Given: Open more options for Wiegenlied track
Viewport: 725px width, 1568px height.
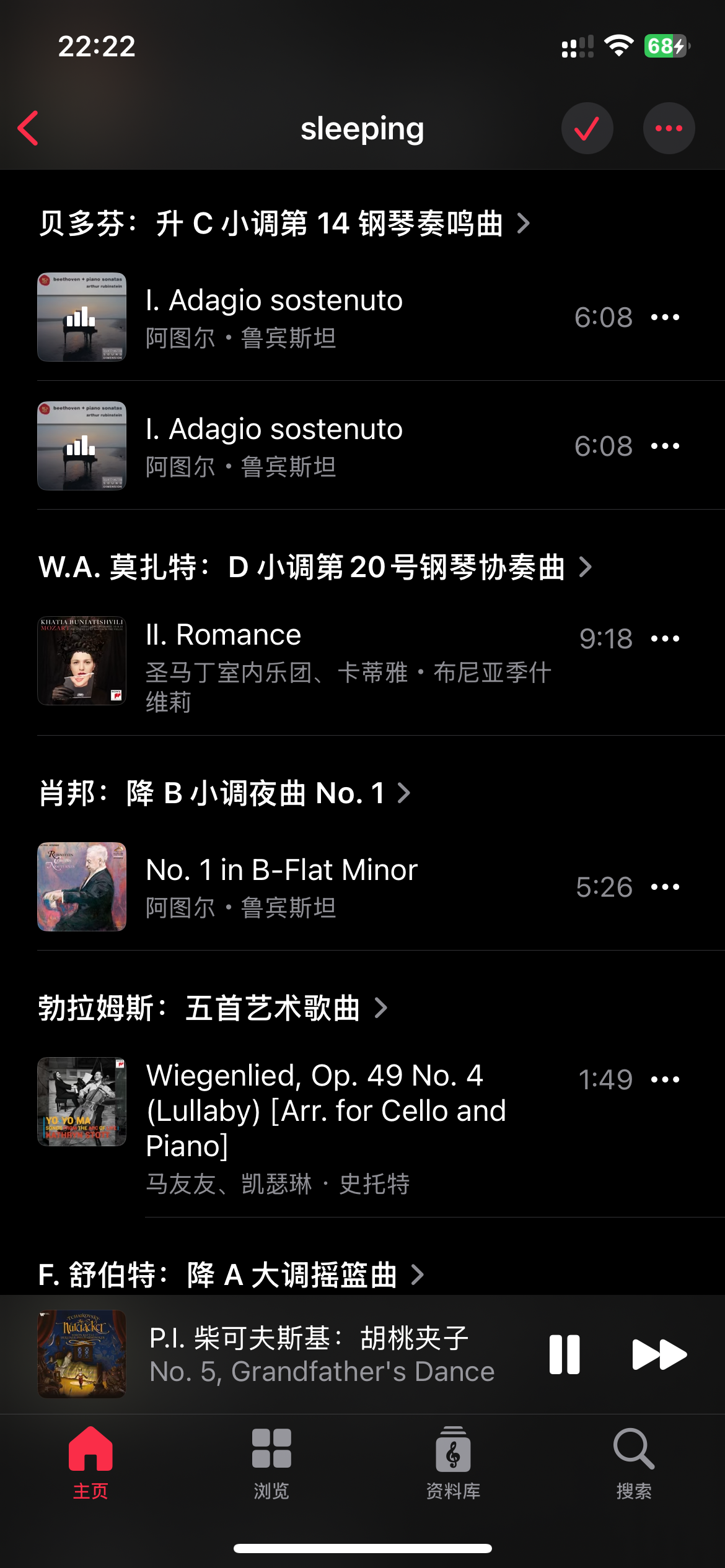Looking at the screenshot, I should (666, 1079).
